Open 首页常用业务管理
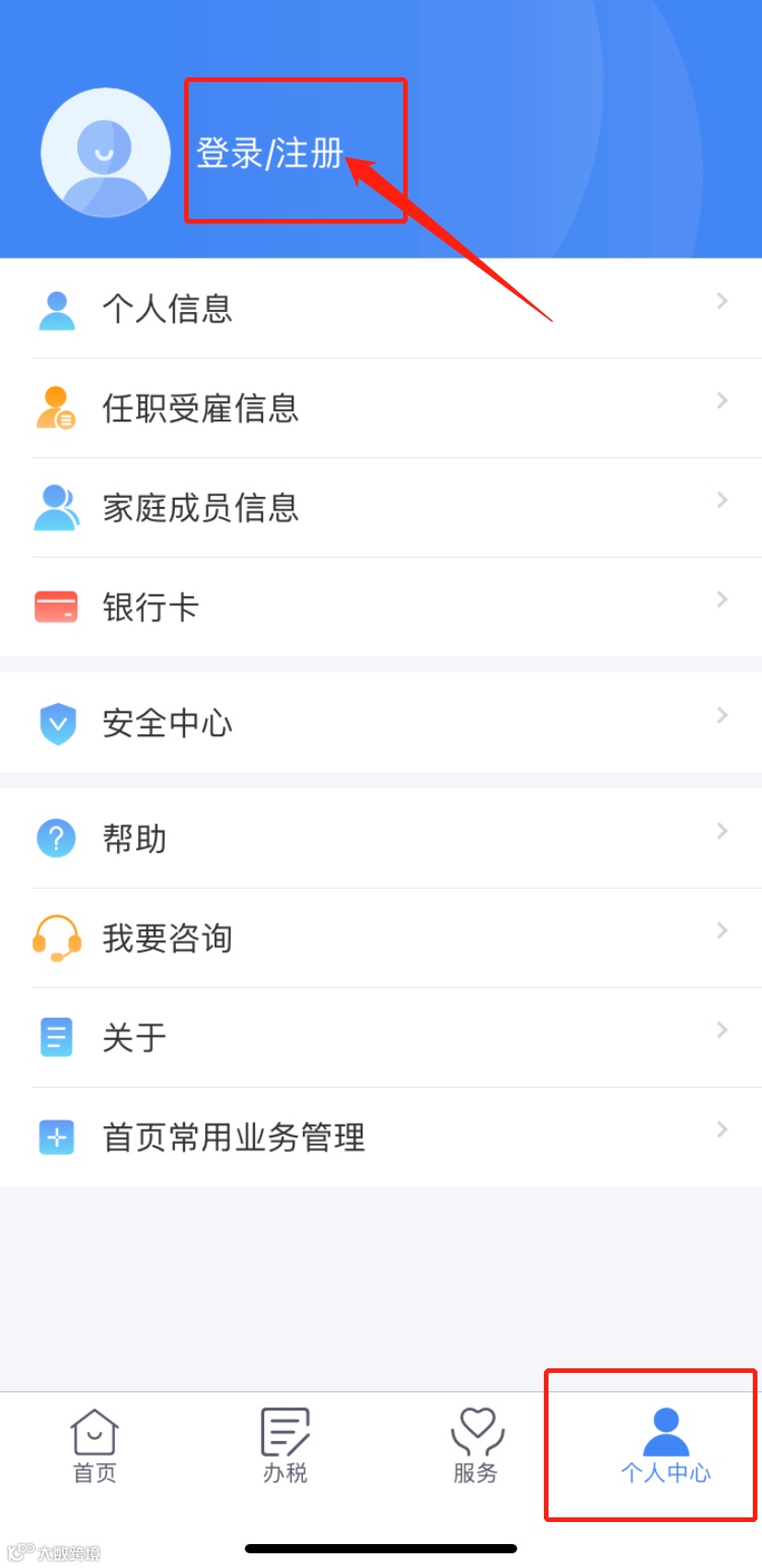The height and width of the screenshot is (1568, 762). pos(381,1136)
